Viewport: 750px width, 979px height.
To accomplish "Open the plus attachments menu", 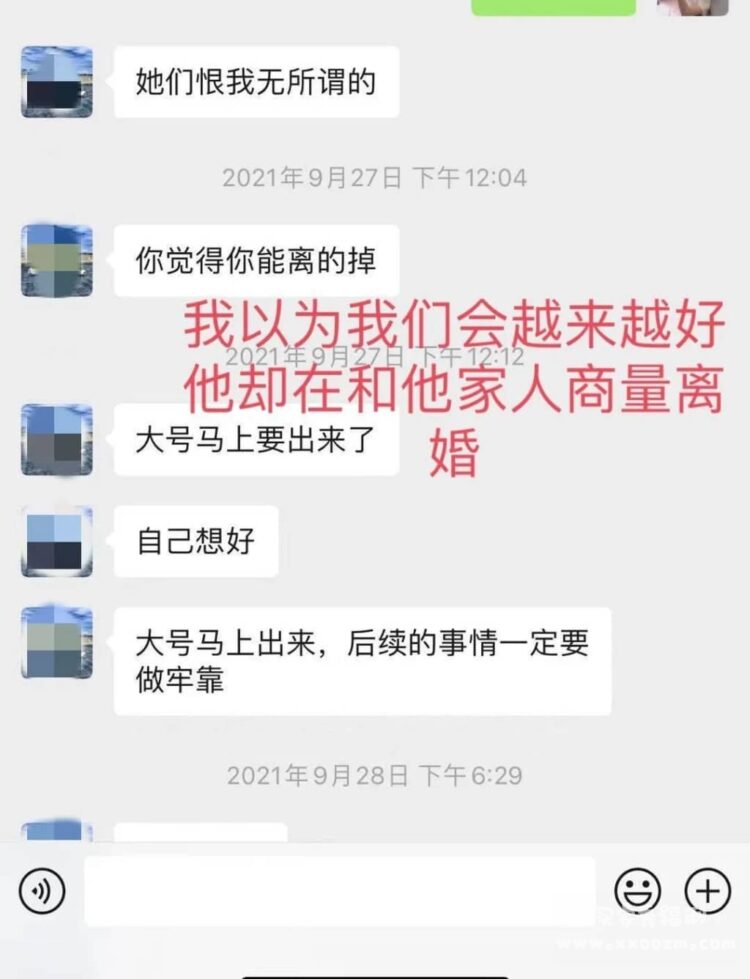I will pos(707,890).
